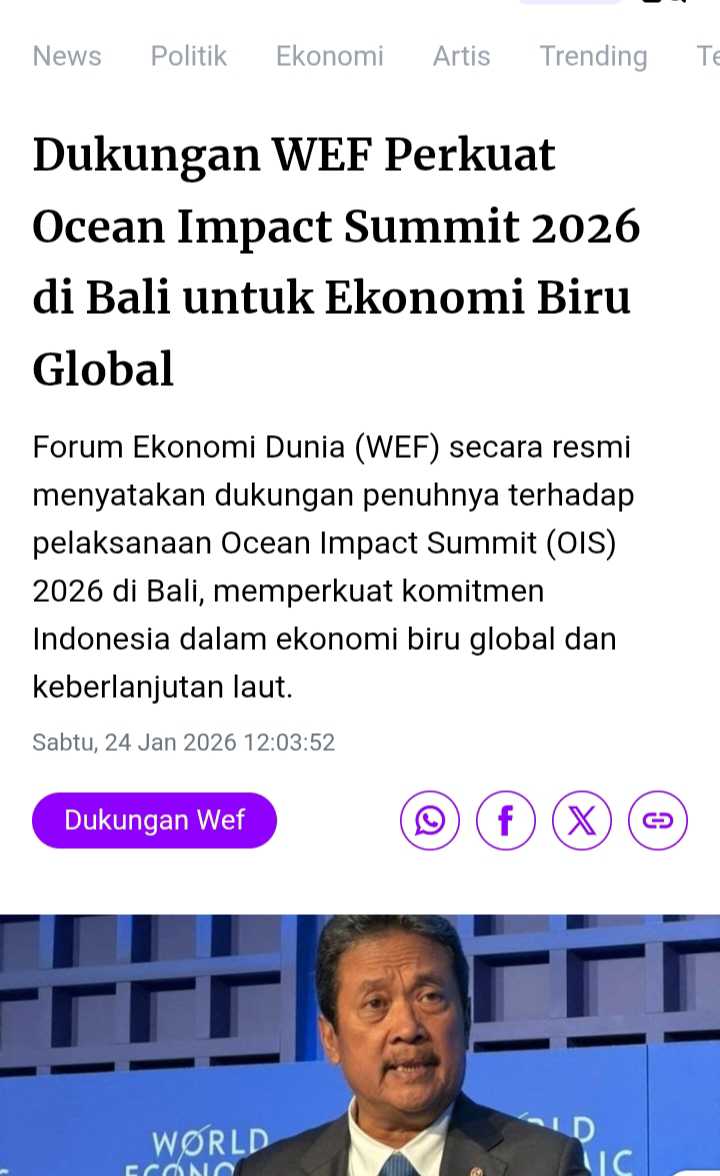Share this article via WhatsApp

(x=430, y=821)
